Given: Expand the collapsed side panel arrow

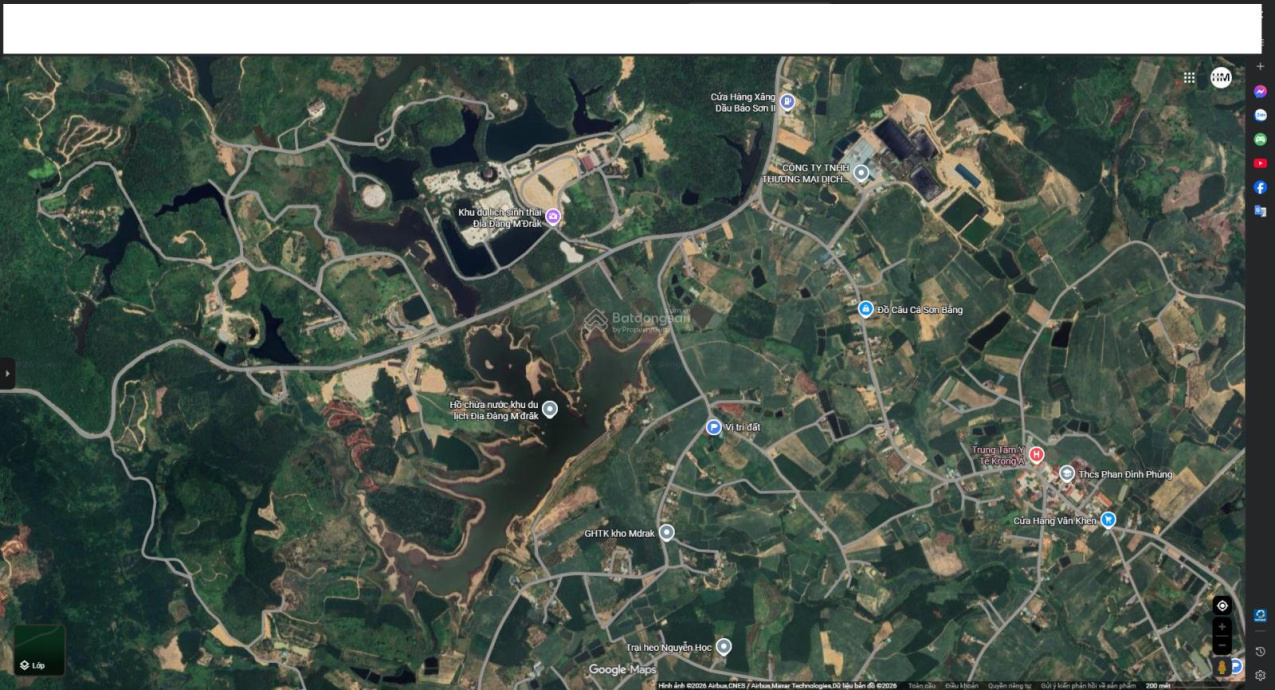Looking at the screenshot, I should (7, 373).
